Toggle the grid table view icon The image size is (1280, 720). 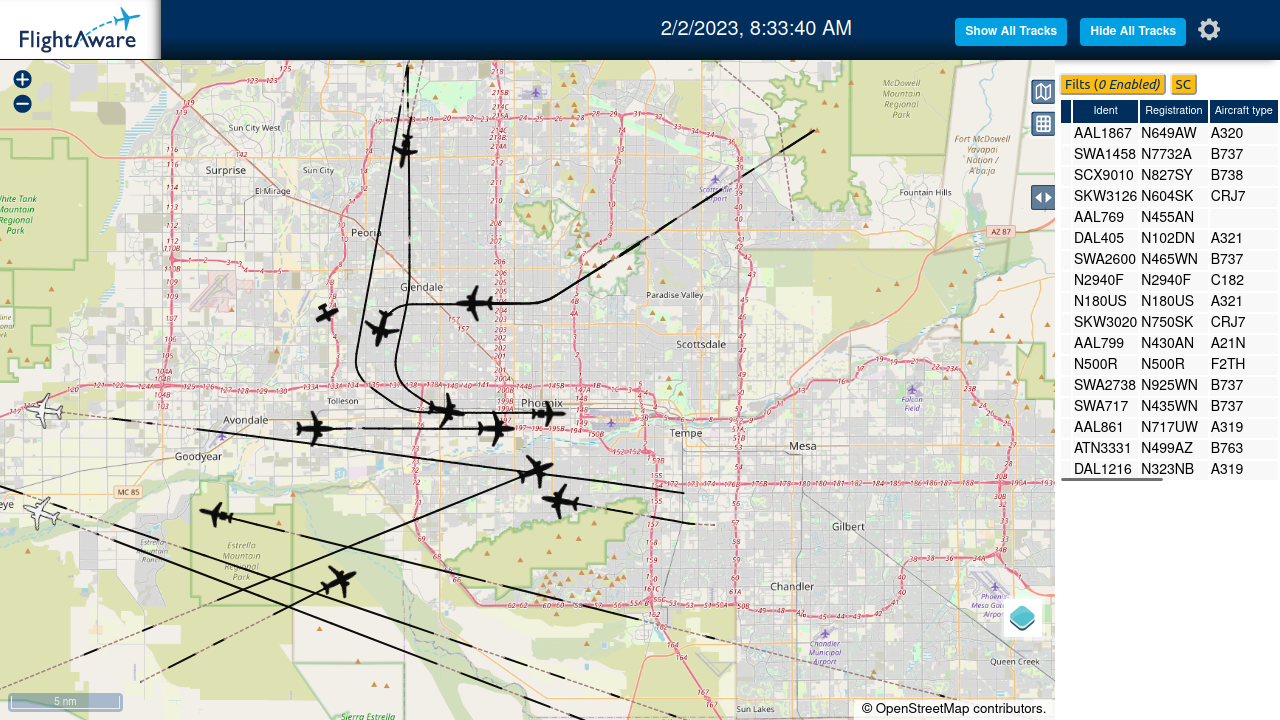click(1043, 124)
